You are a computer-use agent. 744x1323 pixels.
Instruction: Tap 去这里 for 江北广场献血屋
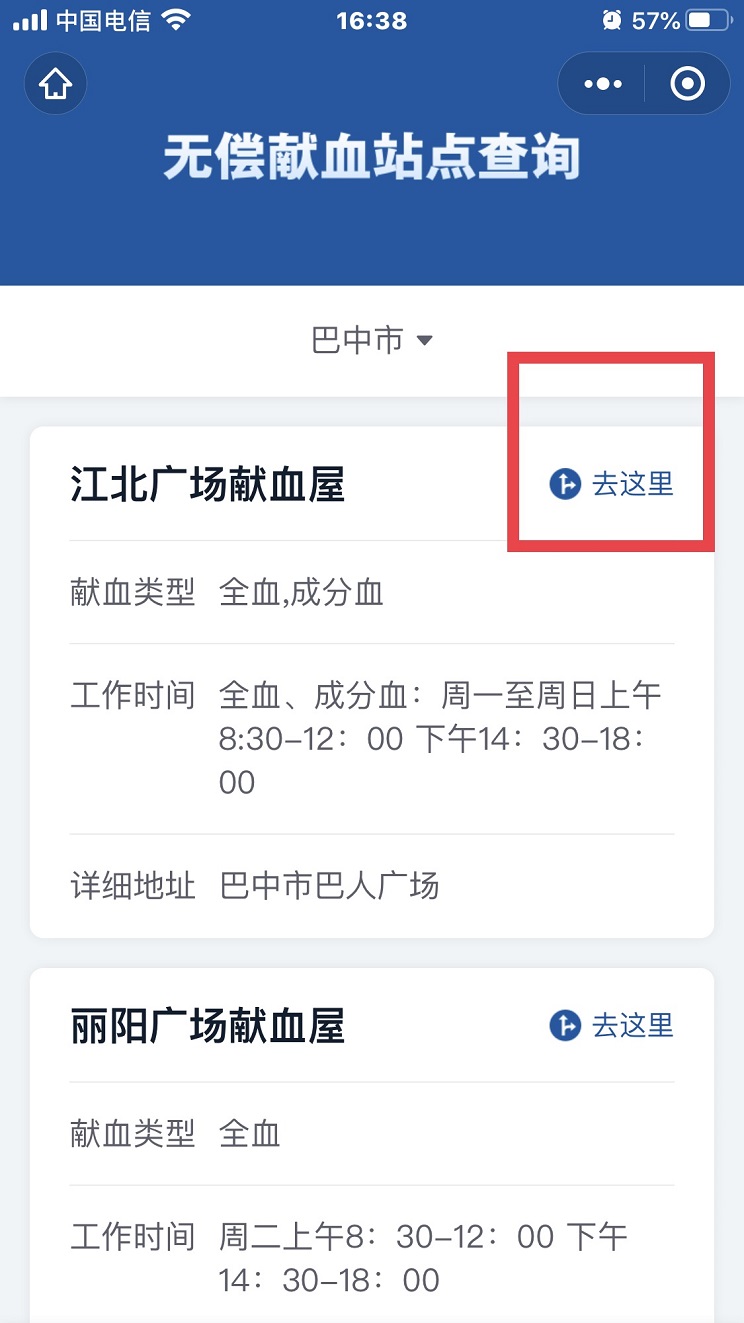point(612,485)
